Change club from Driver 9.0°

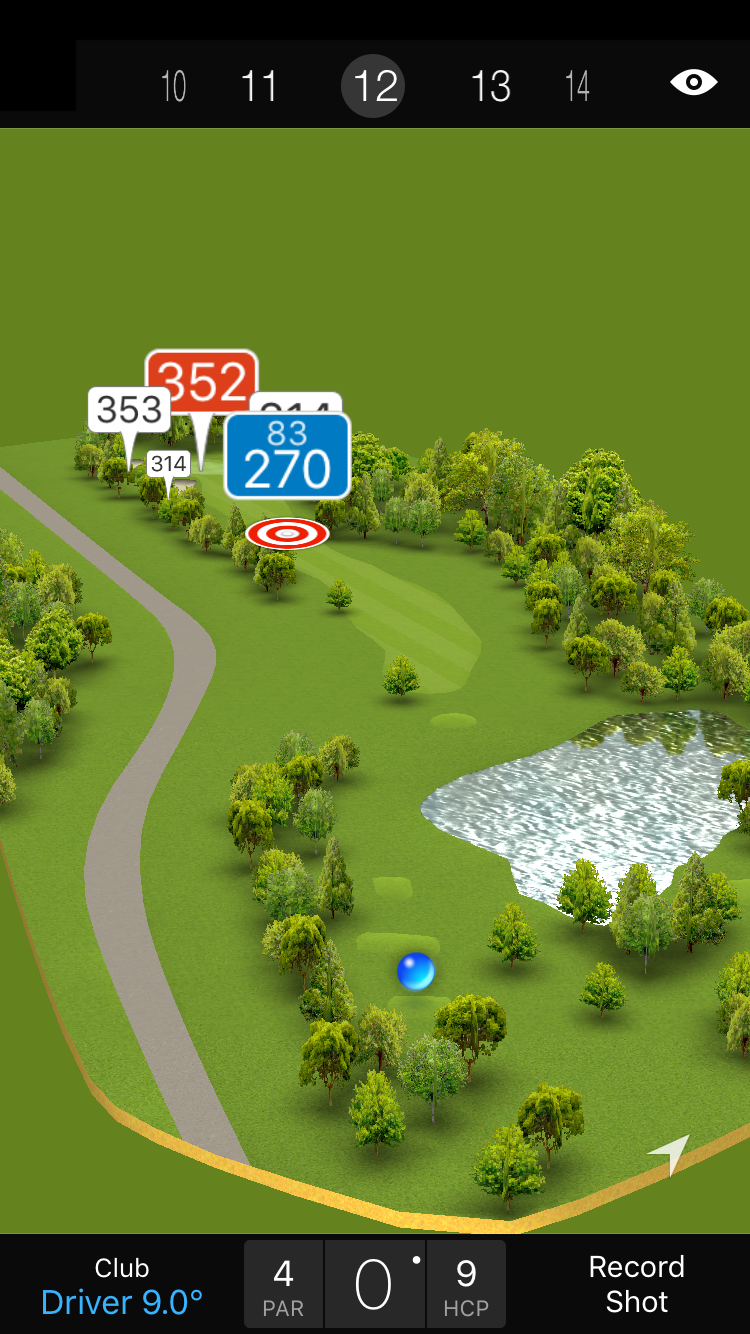tap(122, 1285)
